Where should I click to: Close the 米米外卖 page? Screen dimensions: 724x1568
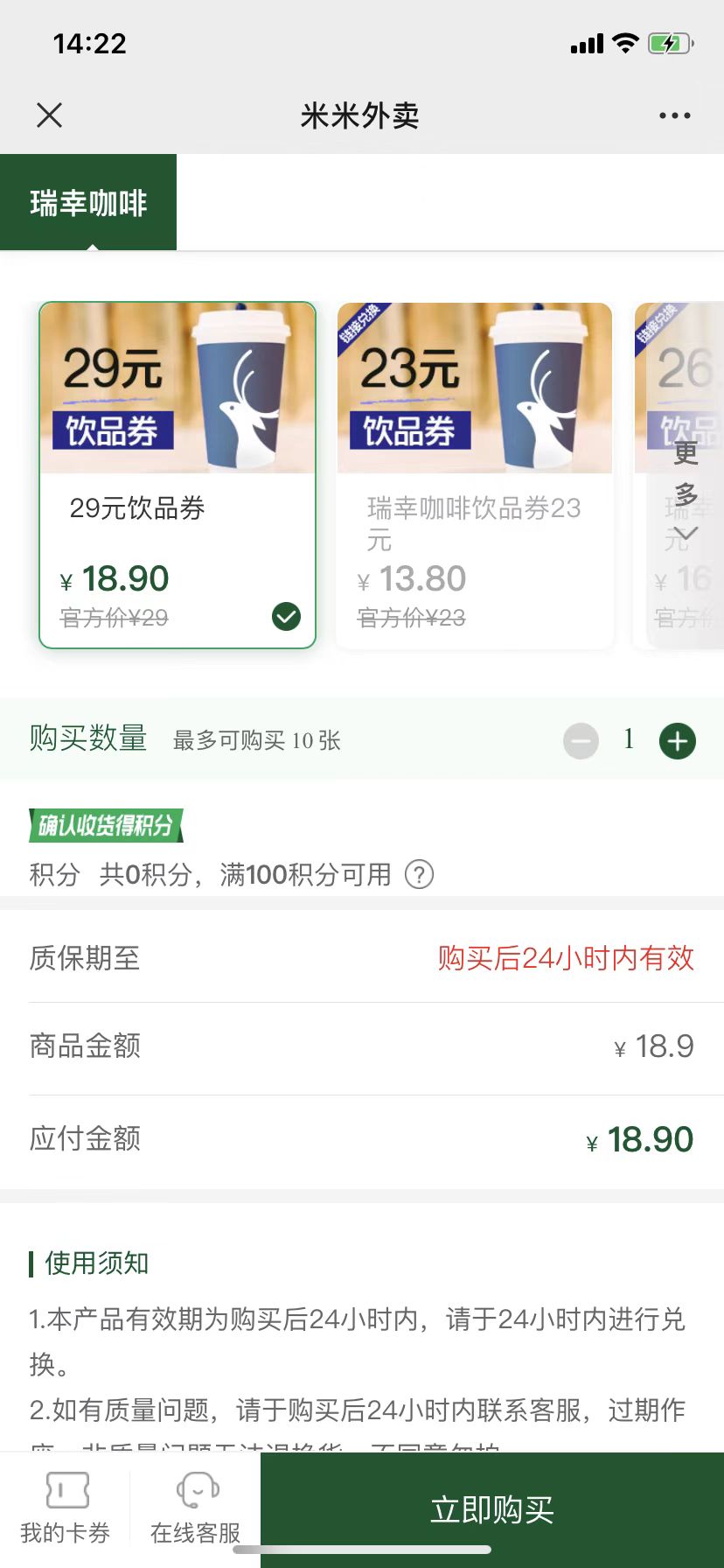[x=50, y=115]
